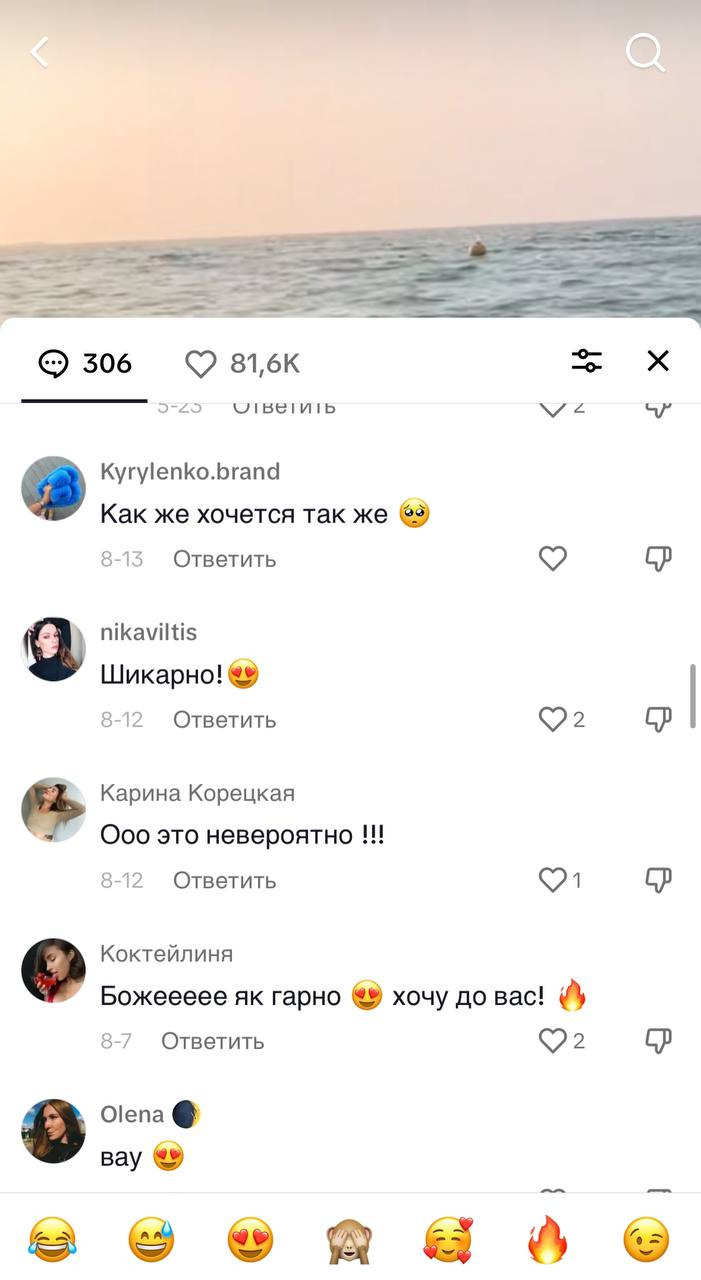Dislike Коктейлиня's comment
The image size is (701, 1280).
click(658, 1041)
